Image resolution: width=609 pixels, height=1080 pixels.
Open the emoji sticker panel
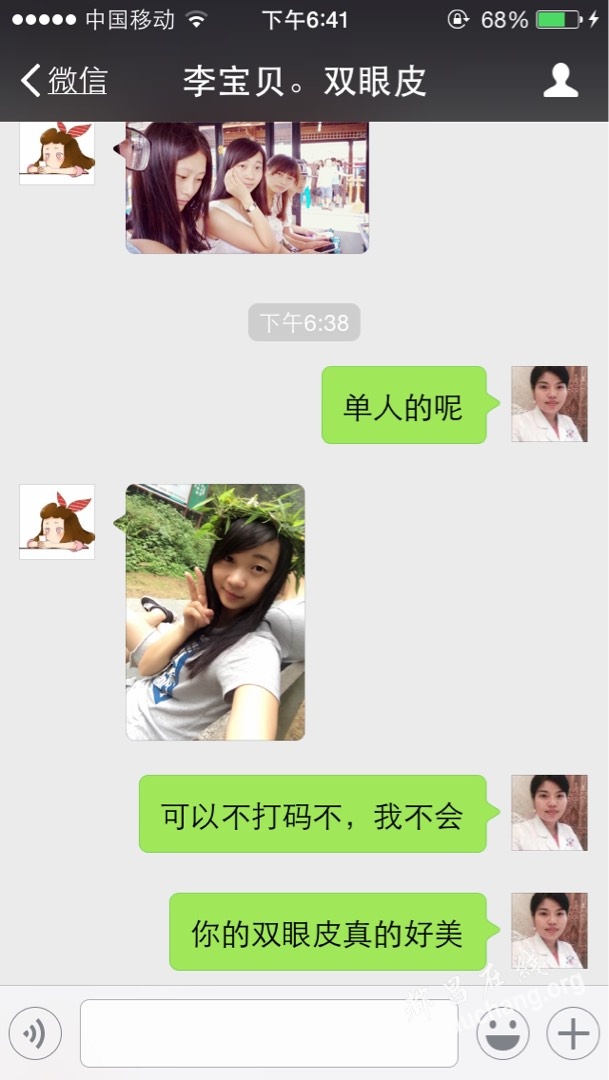coord(503,1033)
